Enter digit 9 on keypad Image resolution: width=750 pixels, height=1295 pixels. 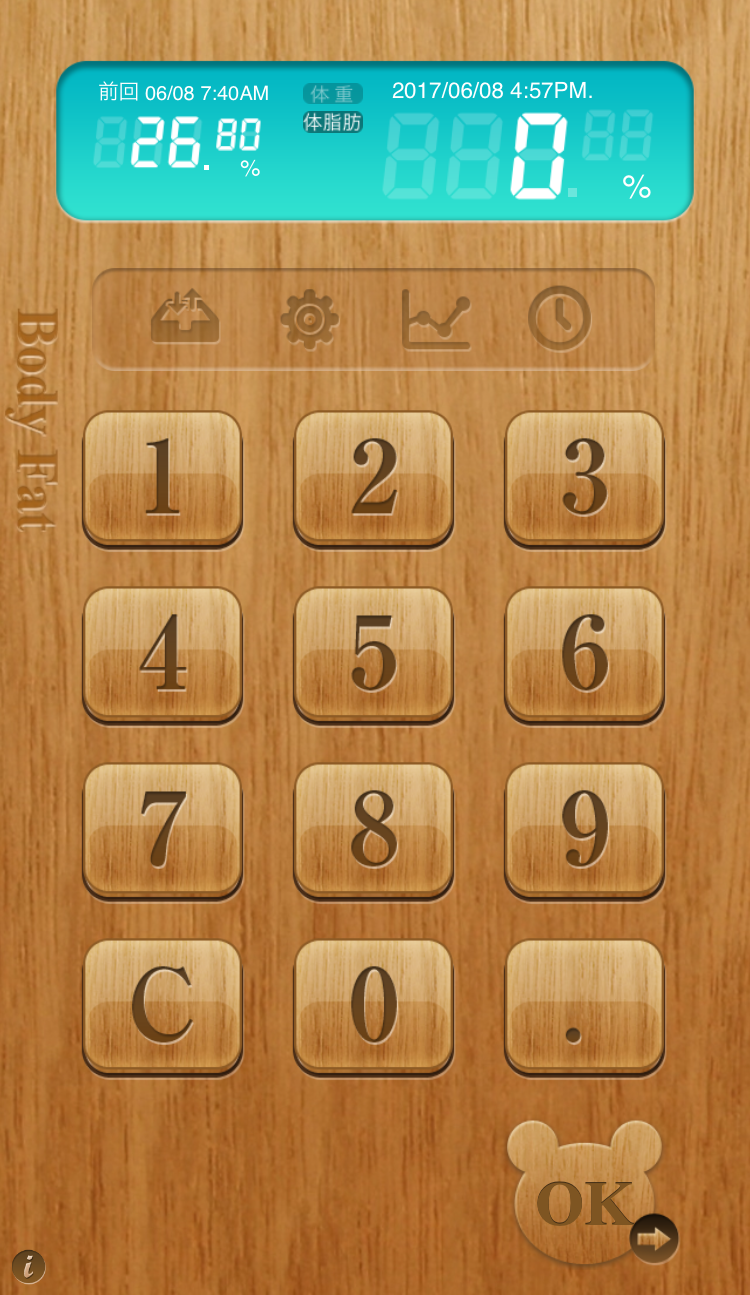pyautogui.click(x=584, y=829)
